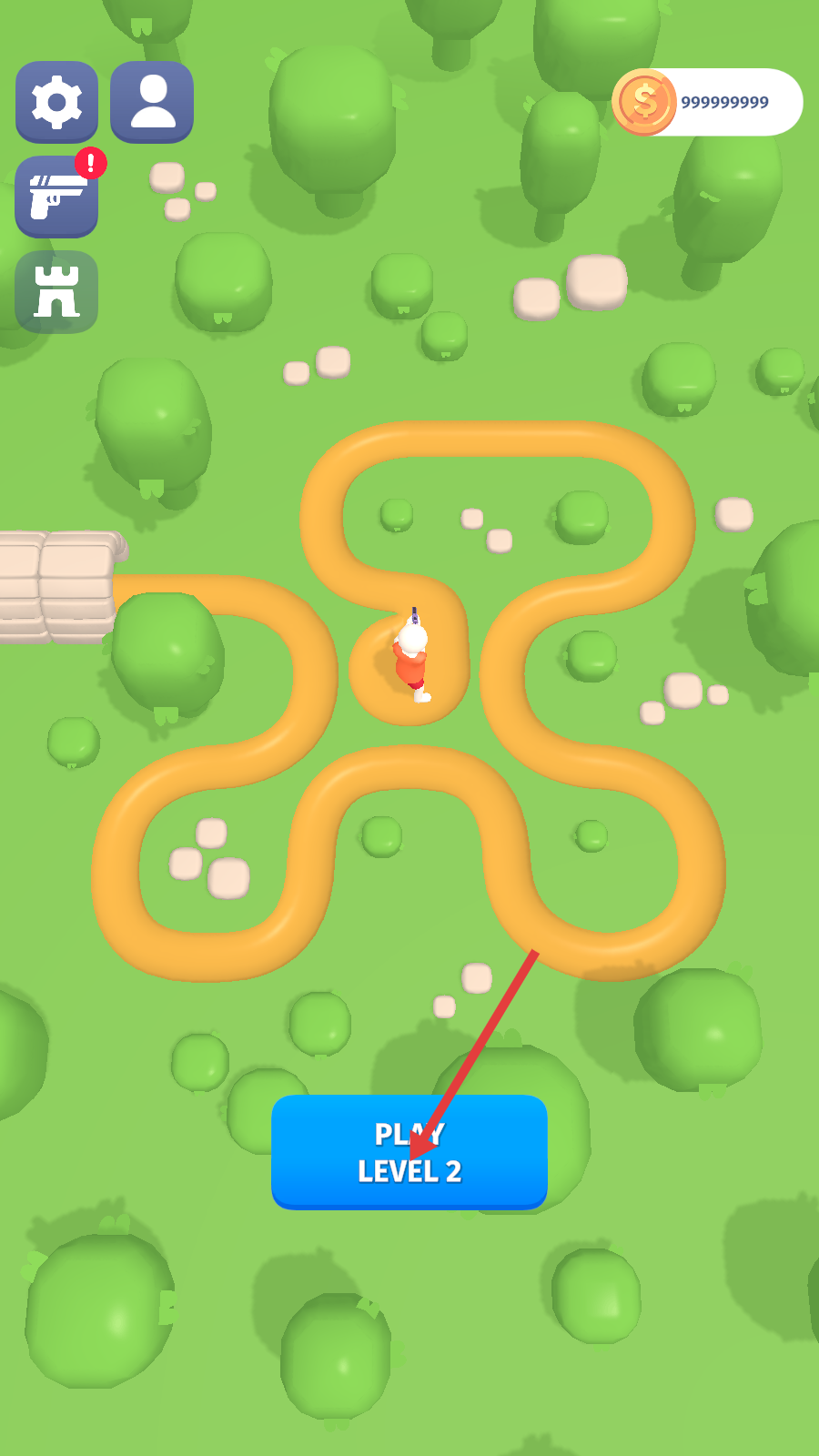Start Play Level 2
This screenshot has width=819, height=1456.
click(409, 1152)
